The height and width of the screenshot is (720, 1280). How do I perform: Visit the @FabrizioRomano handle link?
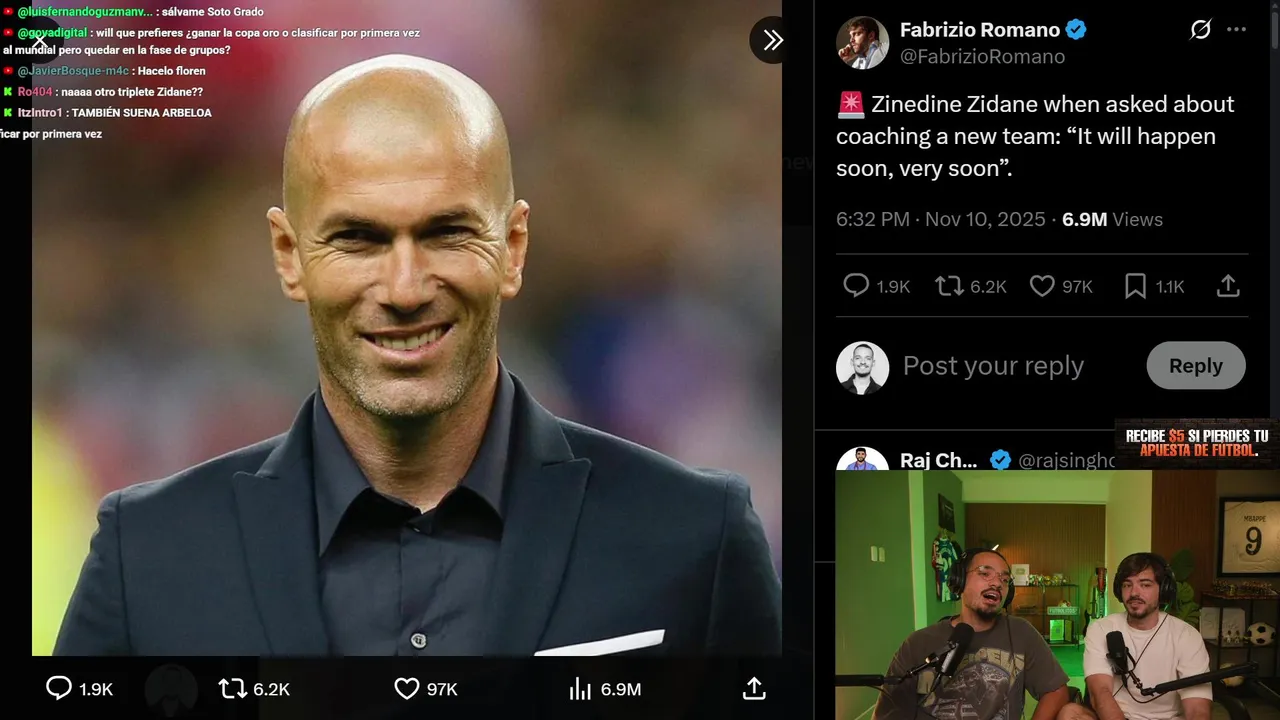pyautogui.click(x=982, y=57)
